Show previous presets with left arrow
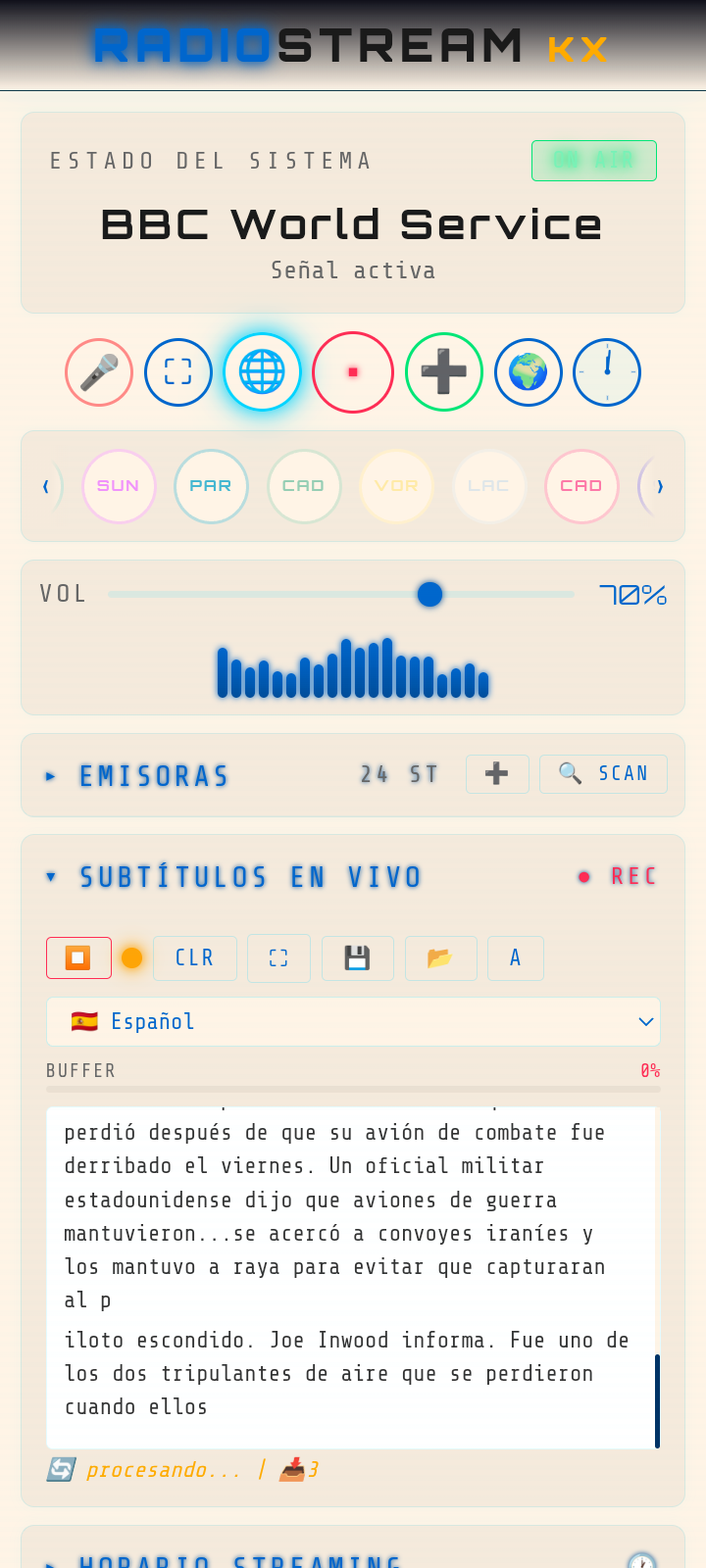 46,486
